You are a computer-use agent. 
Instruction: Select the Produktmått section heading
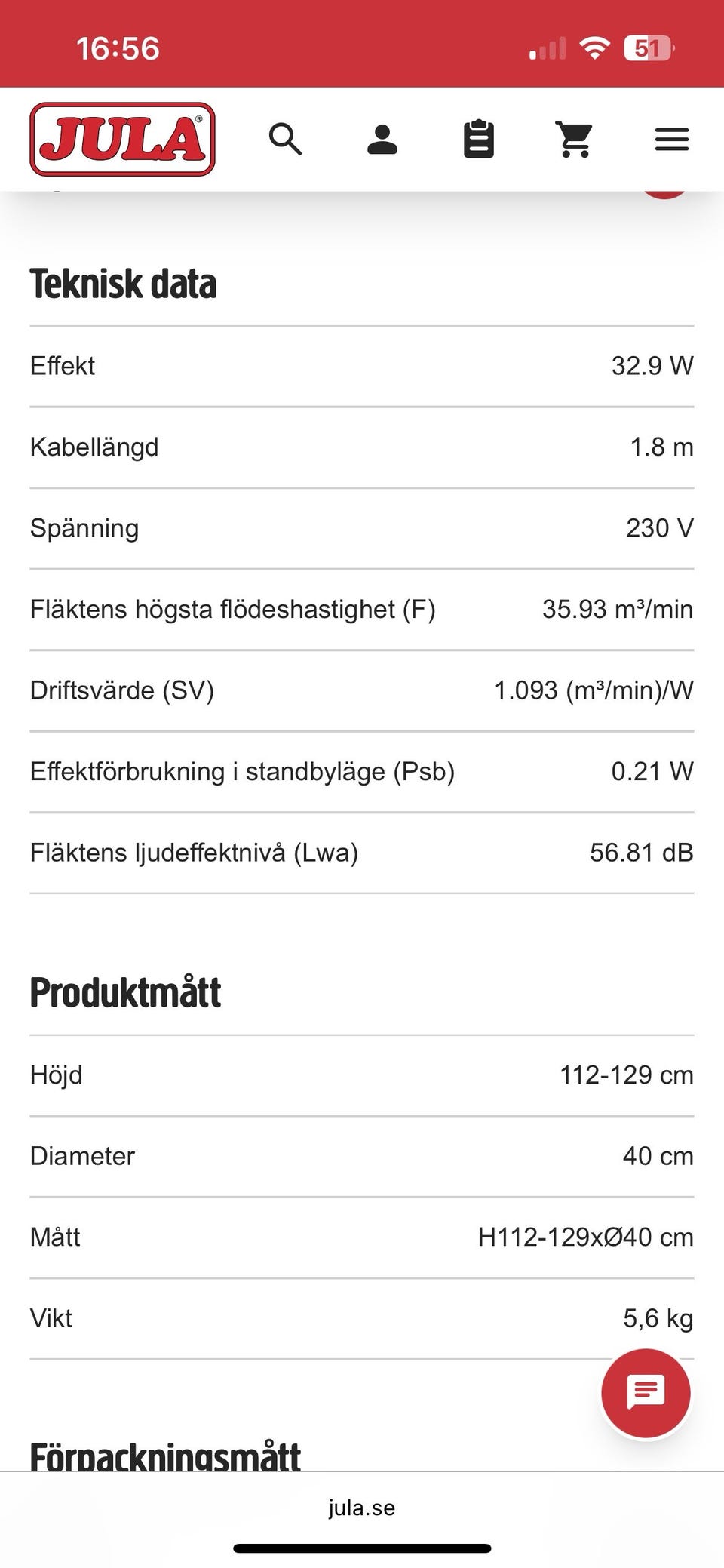(x=124, y=992)
